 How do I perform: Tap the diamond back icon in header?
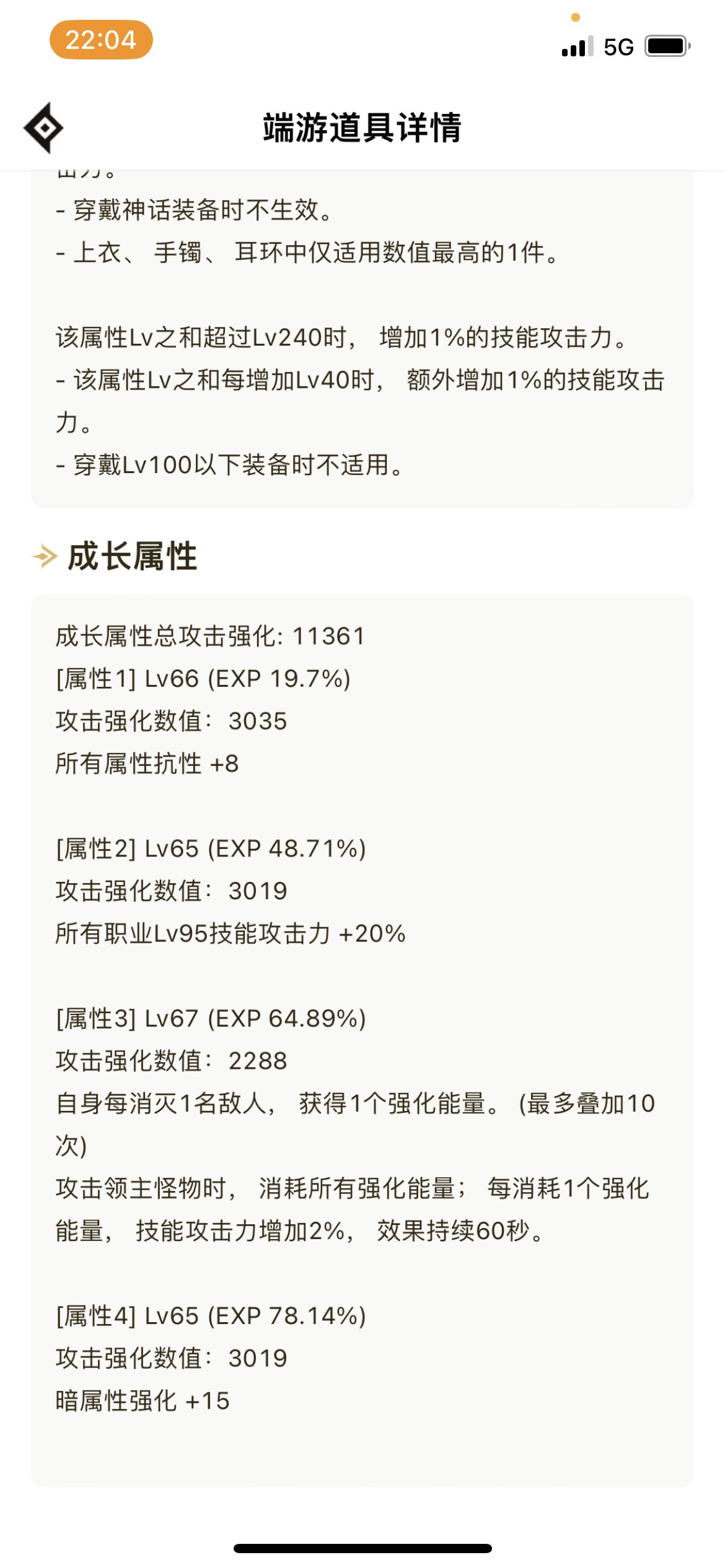43,128
